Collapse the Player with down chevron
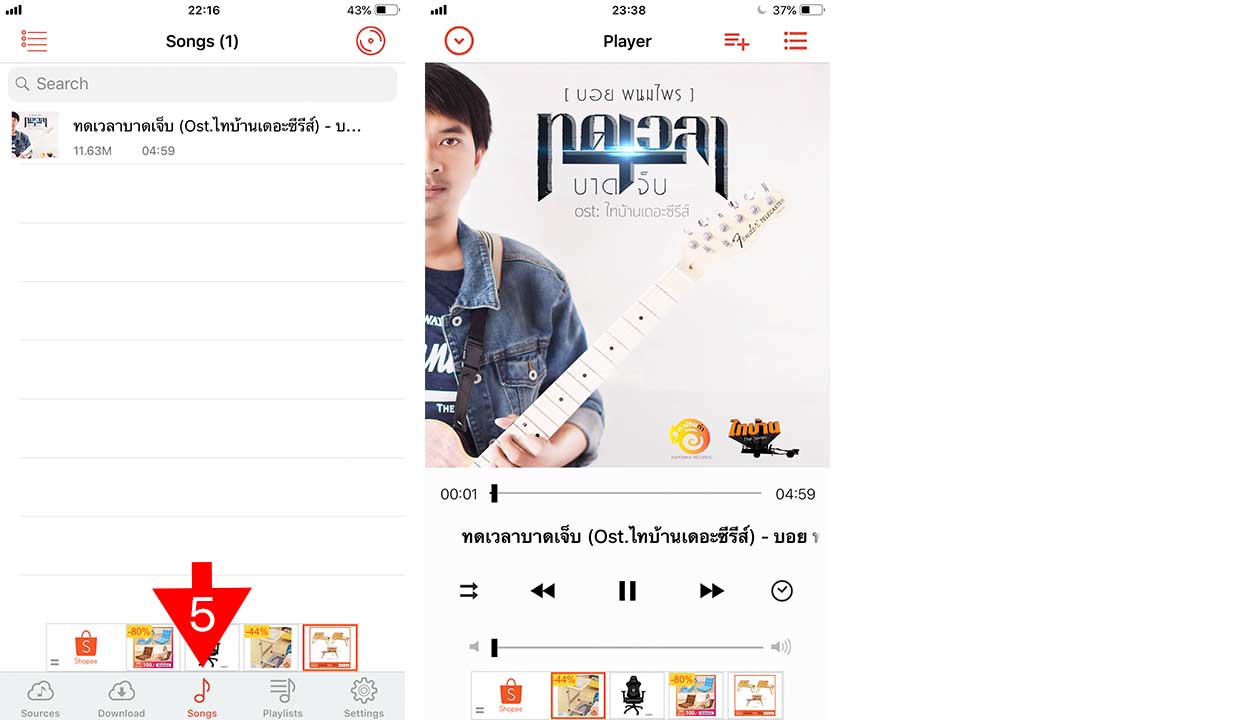This screenshot has height=720, width=1255. coord(458,41)
